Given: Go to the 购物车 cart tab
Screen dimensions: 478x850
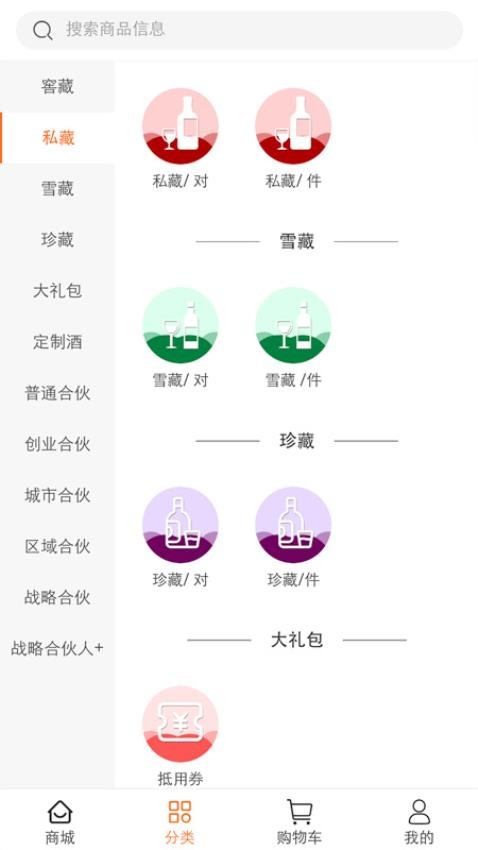Looking at the screenshot, I should pyautogui.click(x=299, y=821).
